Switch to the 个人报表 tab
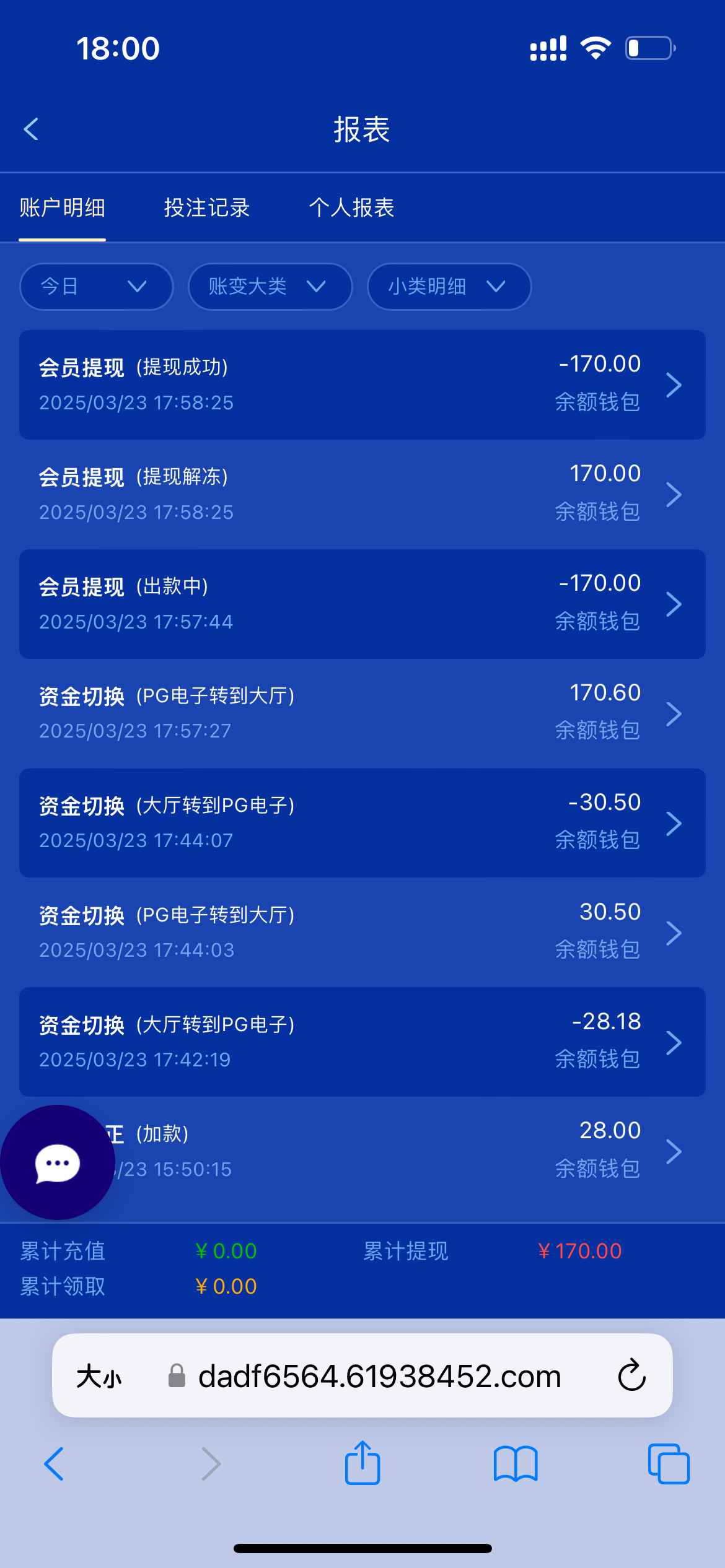The width and height of the screenshot is (725, 1568). pos(351,207)
